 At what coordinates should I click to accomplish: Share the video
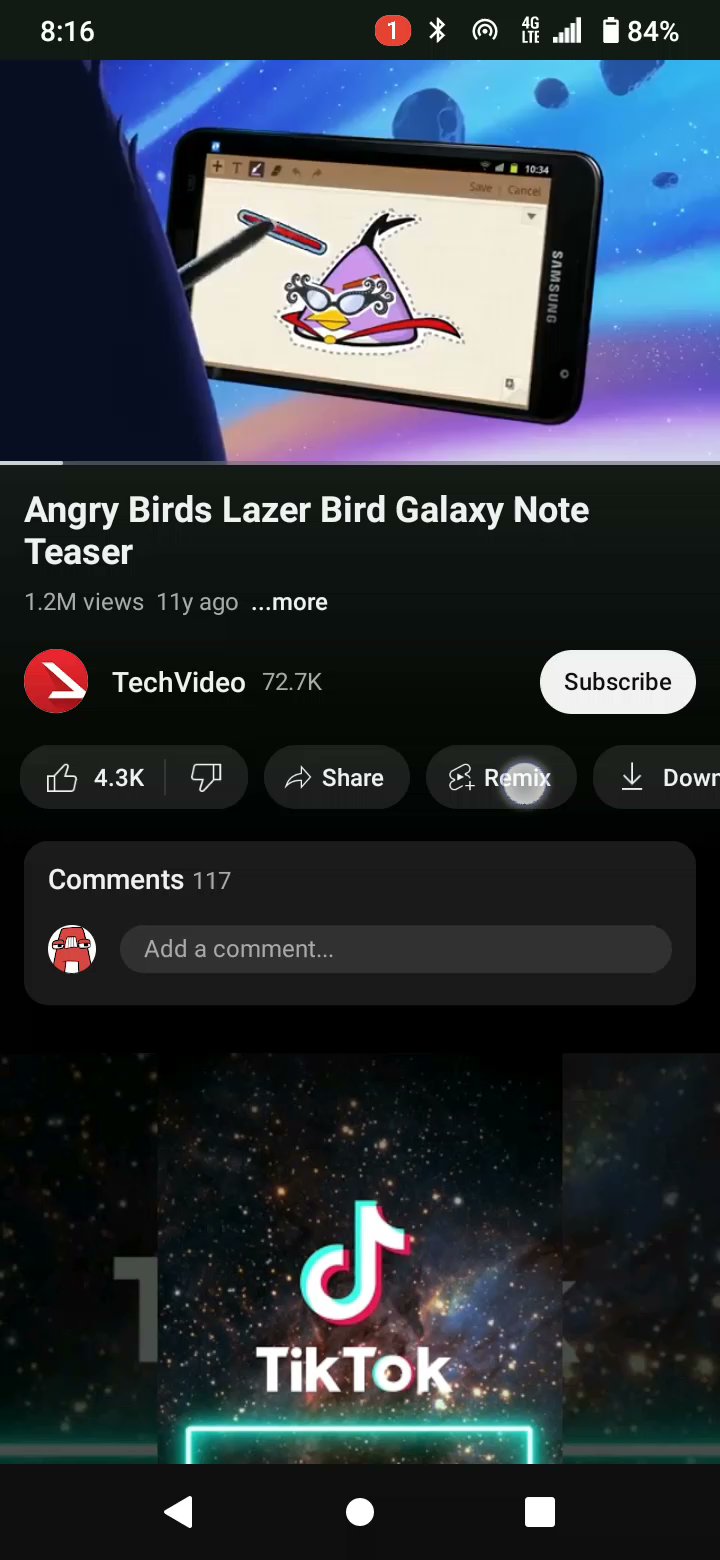[x=336, y=778]
